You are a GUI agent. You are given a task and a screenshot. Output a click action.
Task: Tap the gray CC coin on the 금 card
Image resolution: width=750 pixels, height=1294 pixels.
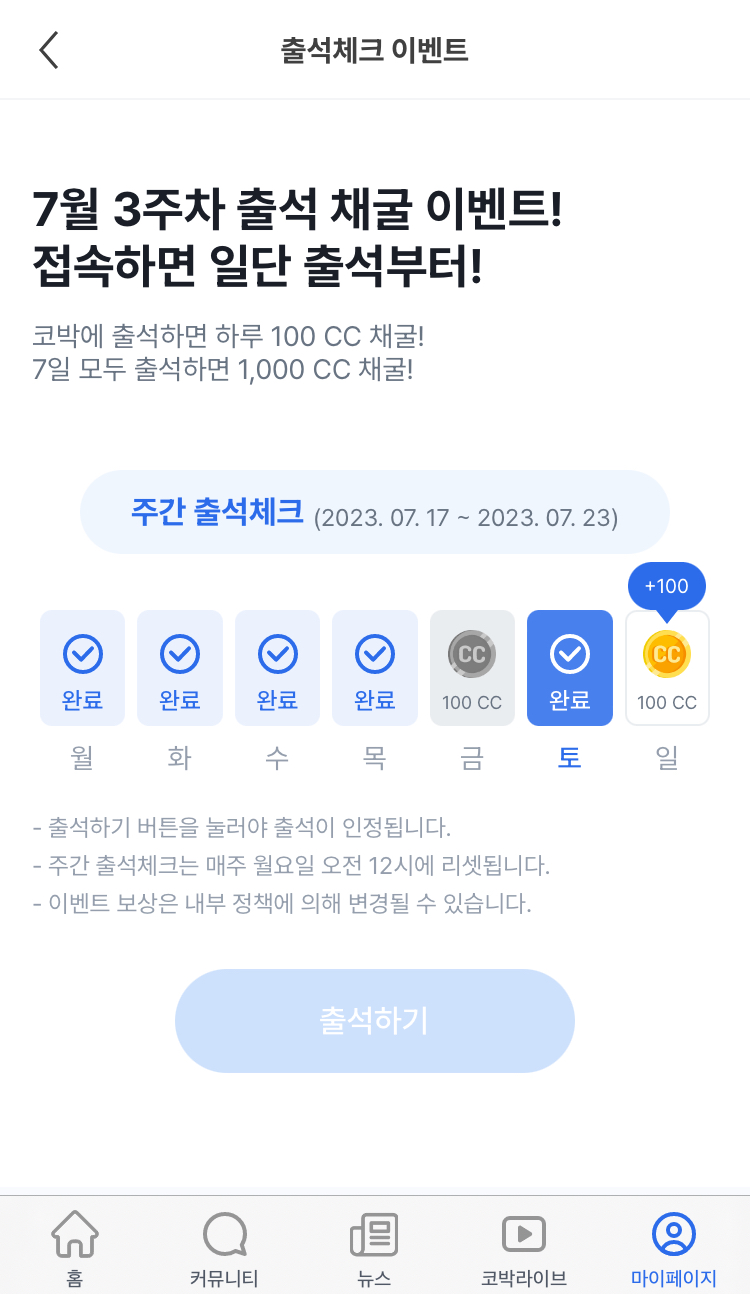click(x=472, y=654)
